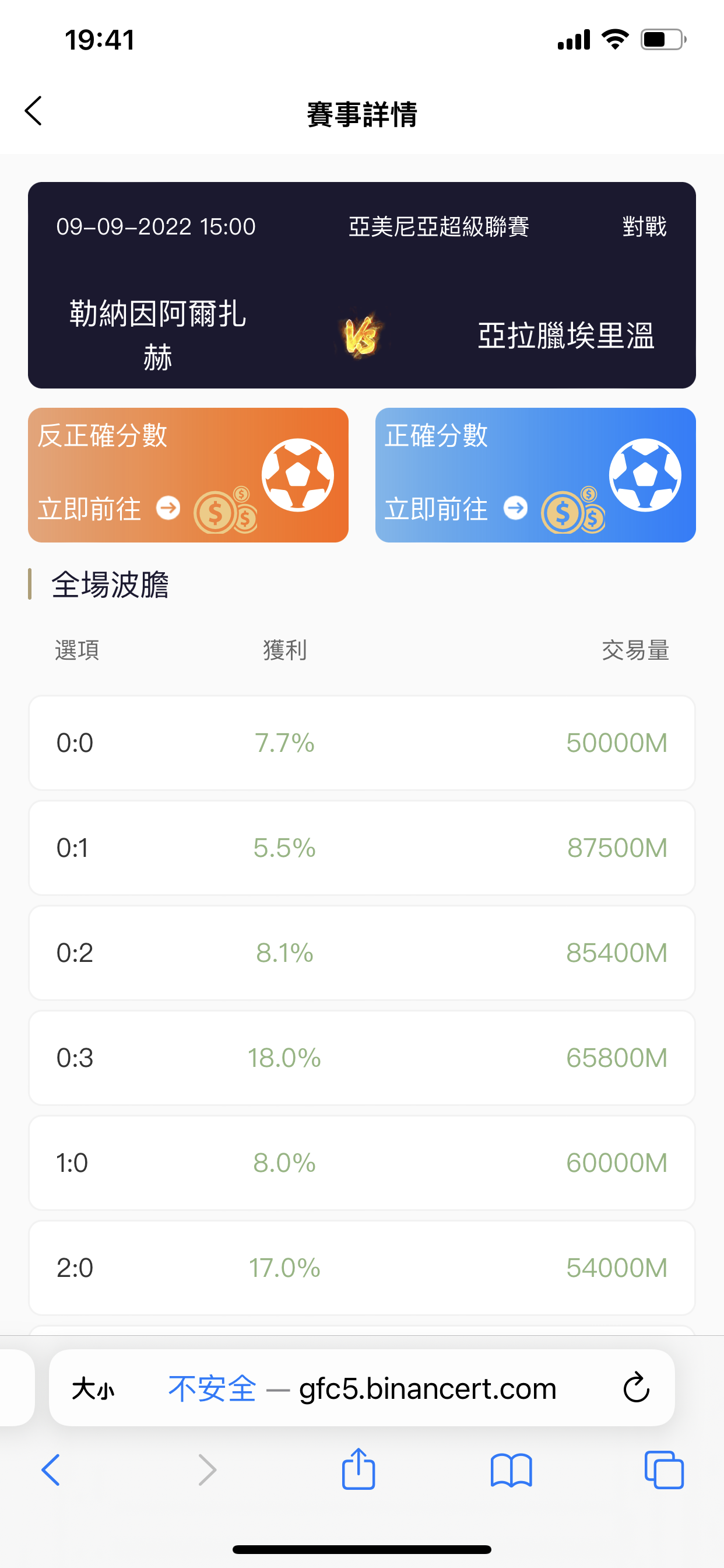Go back from the 賽事詳情 page
This screenshot has height=1568, width=724.
click(x=33, y=111)
